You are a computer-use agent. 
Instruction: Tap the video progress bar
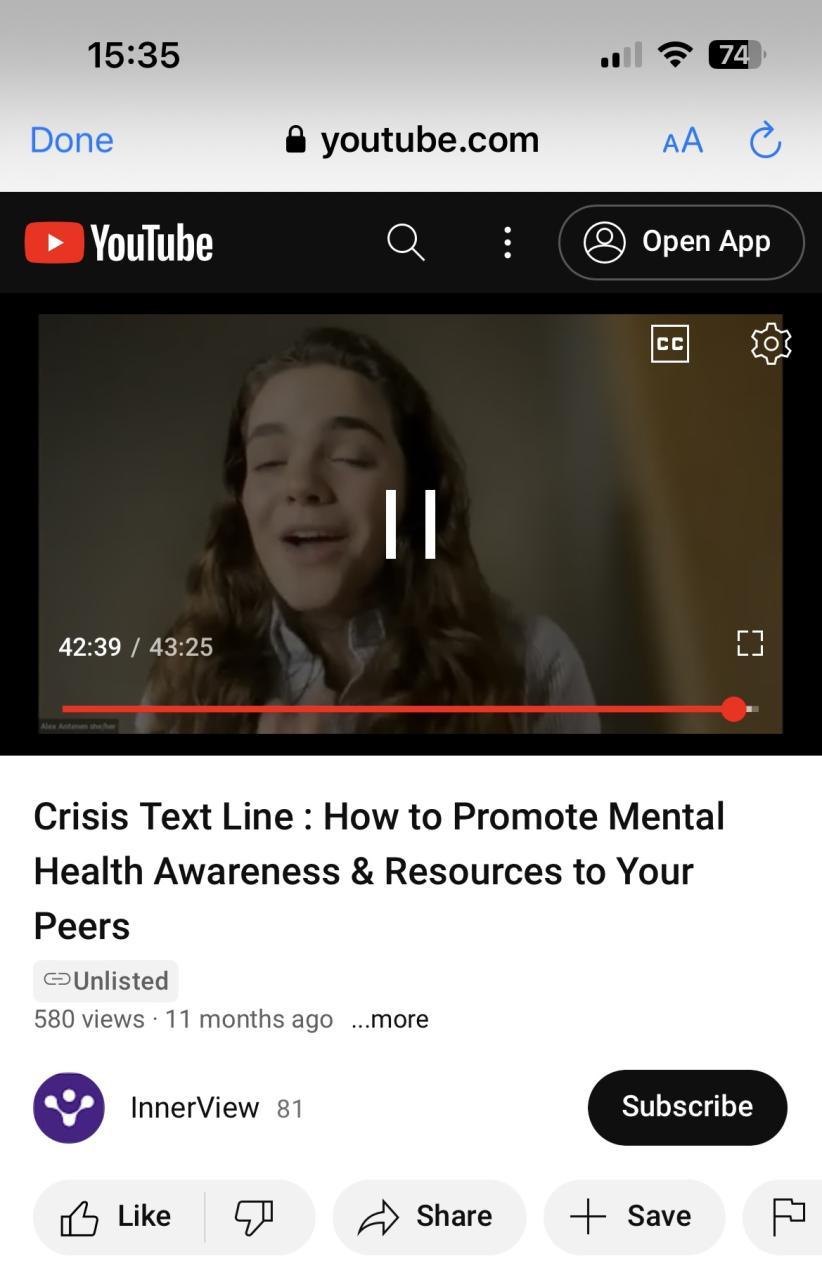(x=400, y=709)
